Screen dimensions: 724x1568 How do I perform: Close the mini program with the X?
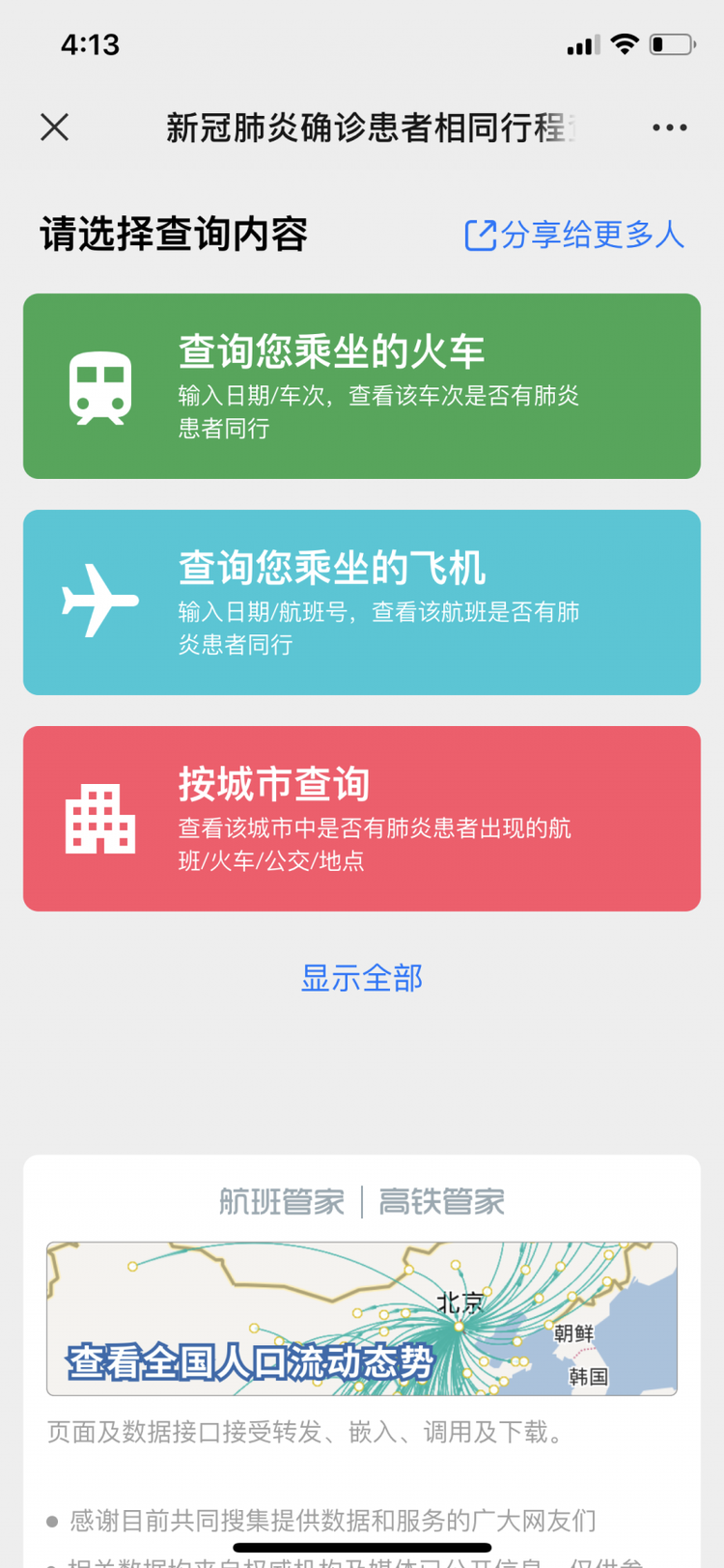[55, 126]
